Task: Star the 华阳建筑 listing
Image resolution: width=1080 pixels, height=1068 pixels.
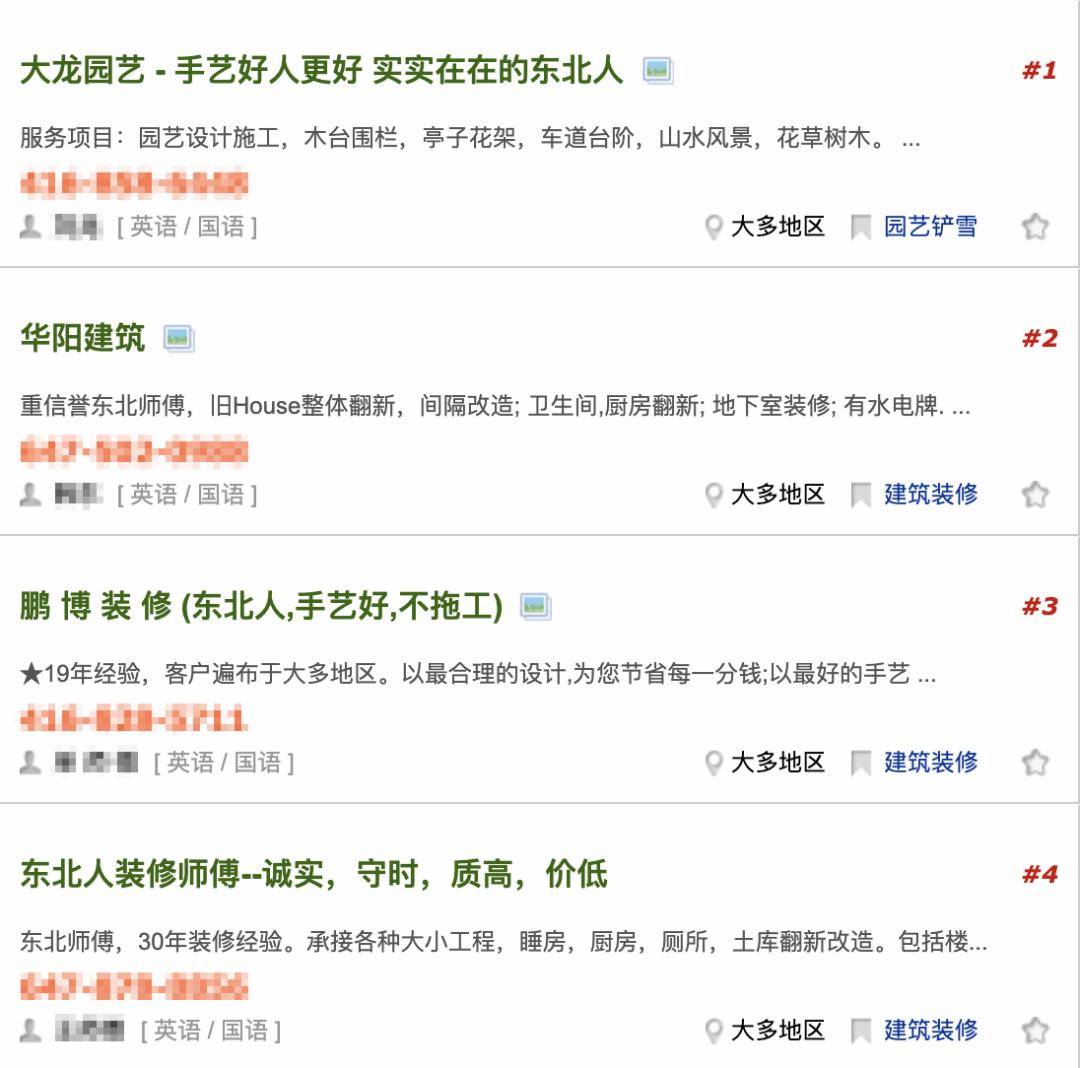Action: pos(1035,494)
